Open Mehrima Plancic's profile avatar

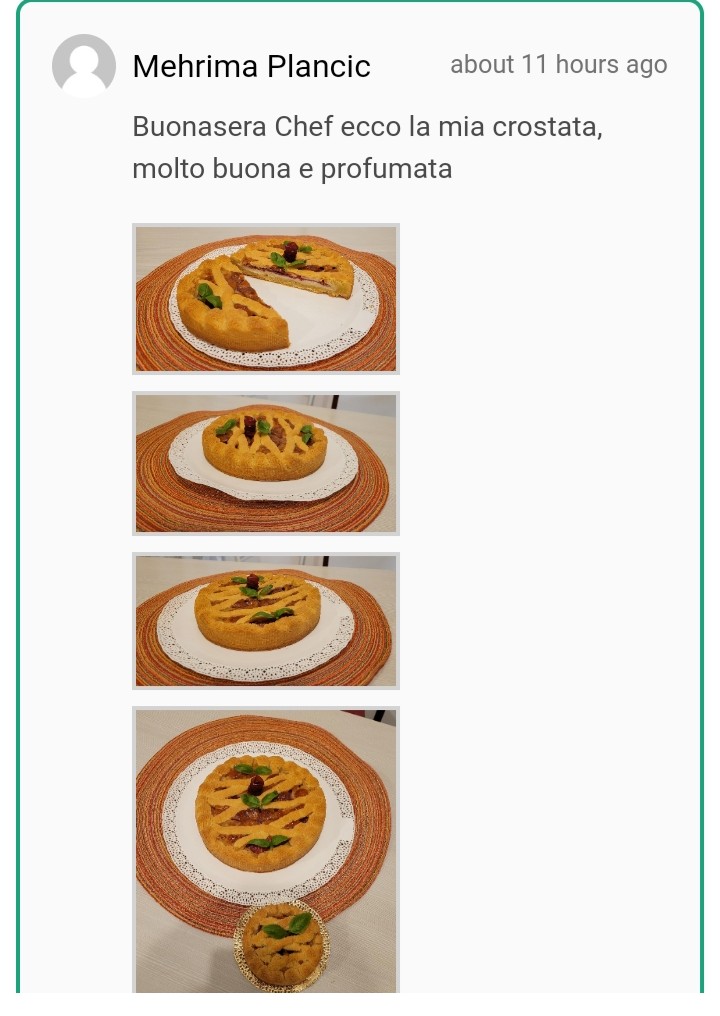pos(84,66)
